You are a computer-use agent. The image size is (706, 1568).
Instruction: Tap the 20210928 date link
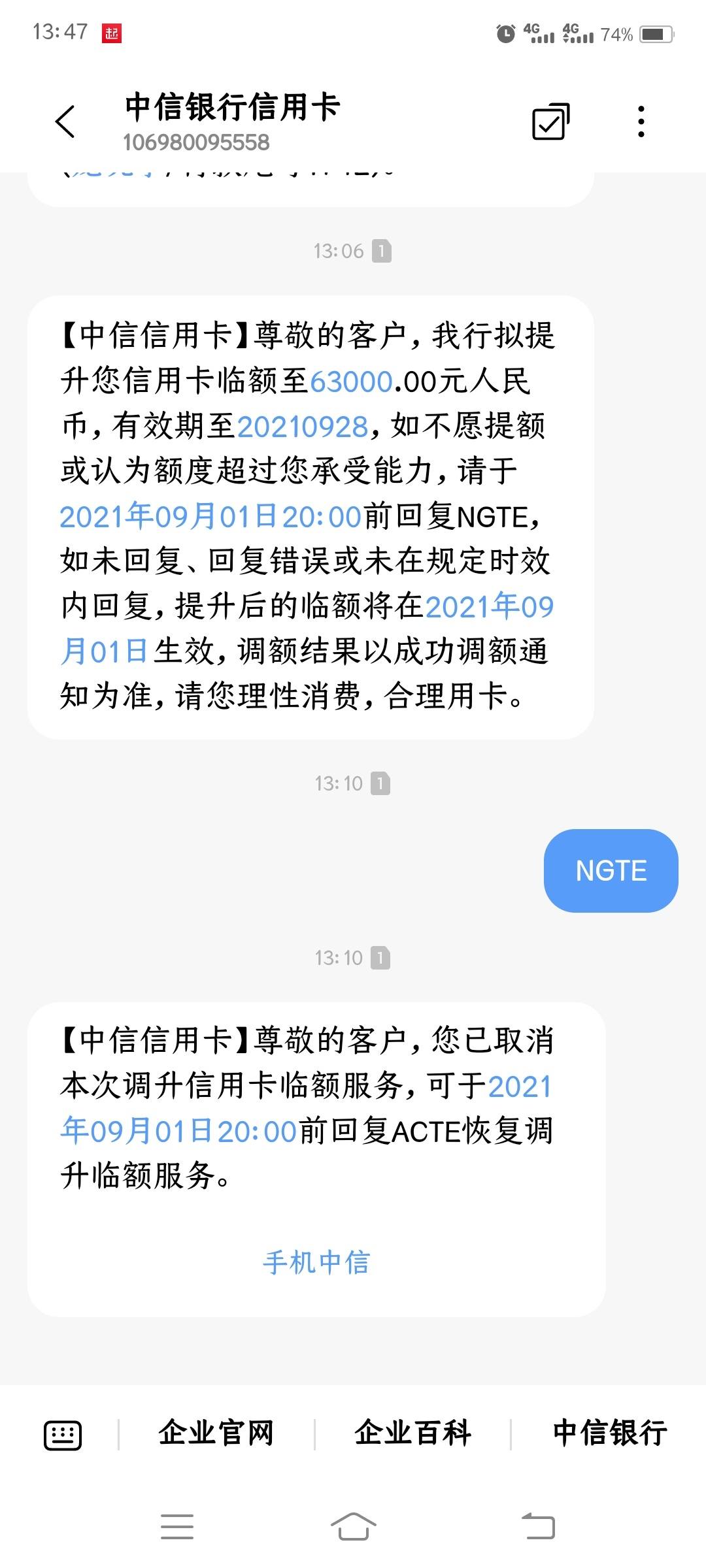click(303, 426)
